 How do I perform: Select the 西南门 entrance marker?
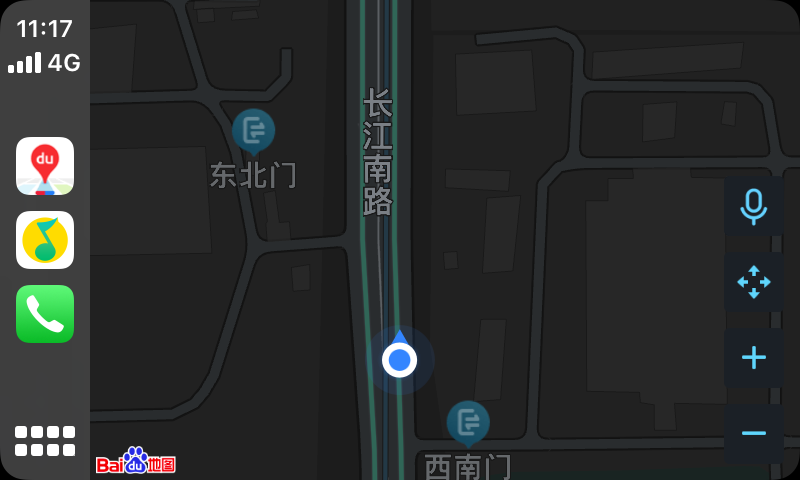tap(467, 422)
